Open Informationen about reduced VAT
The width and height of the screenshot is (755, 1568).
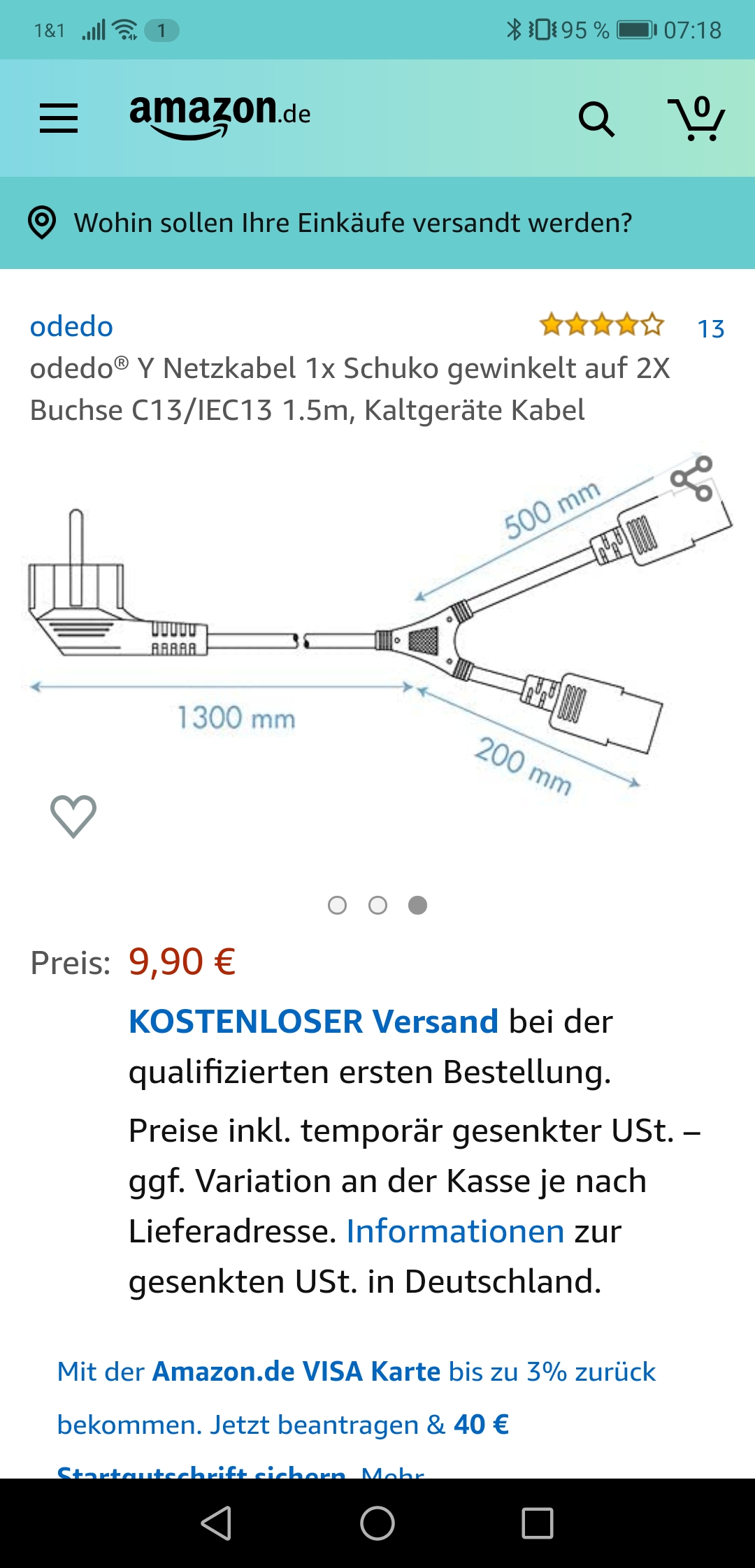pyautogui.click(x=455, y=1231)
